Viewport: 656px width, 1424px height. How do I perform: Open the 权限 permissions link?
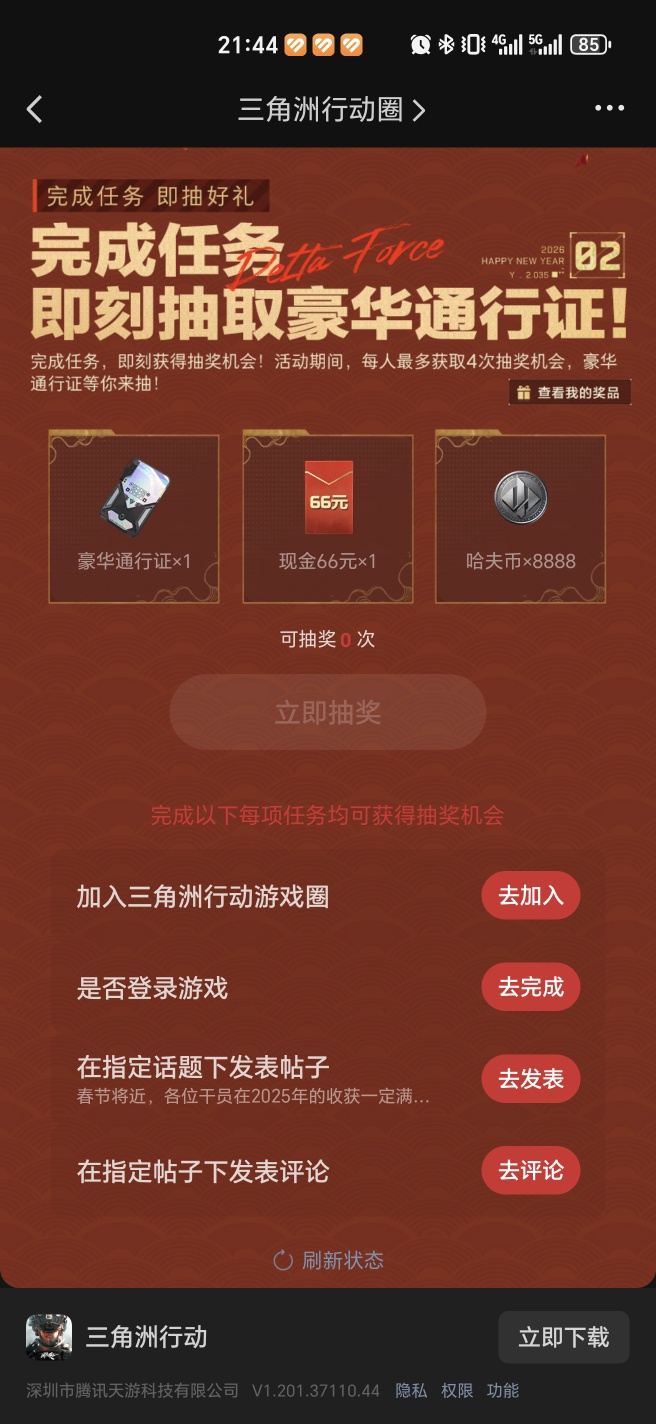[x=457, y=1390]
